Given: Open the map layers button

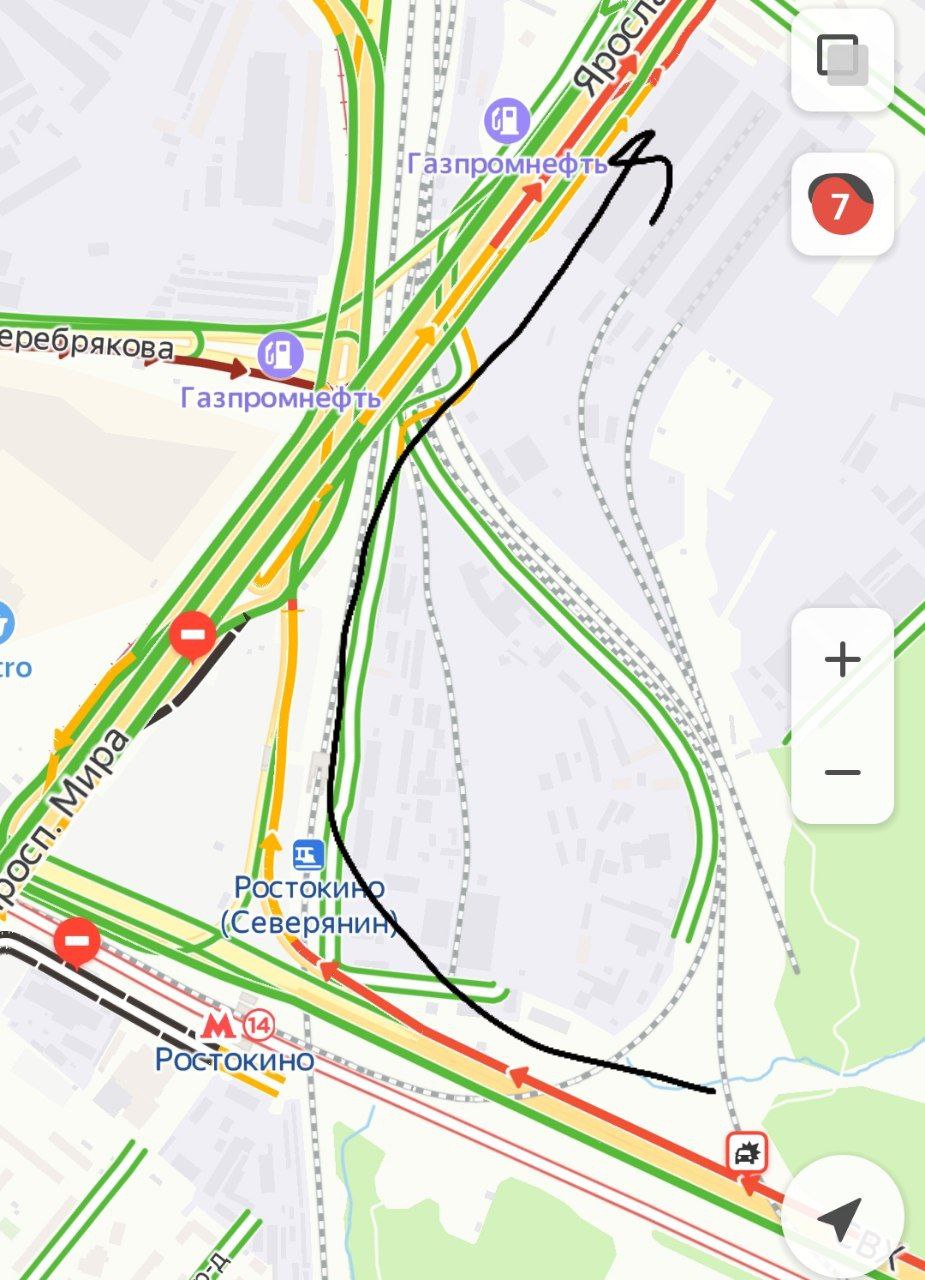Looking at the screenshot, I should [x=841, y=59].
